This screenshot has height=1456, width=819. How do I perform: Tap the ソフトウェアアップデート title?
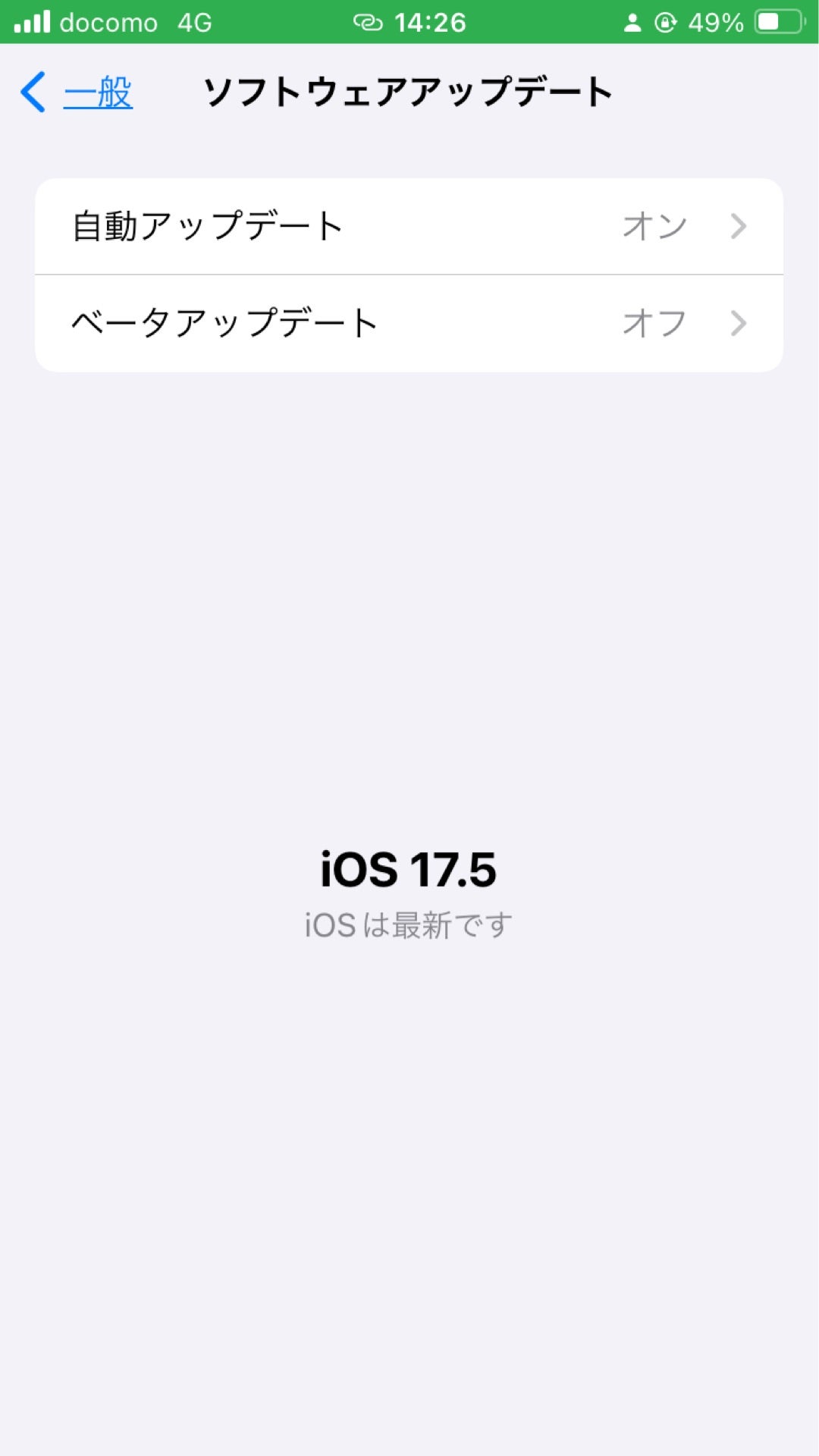click(x=409, y=91)
